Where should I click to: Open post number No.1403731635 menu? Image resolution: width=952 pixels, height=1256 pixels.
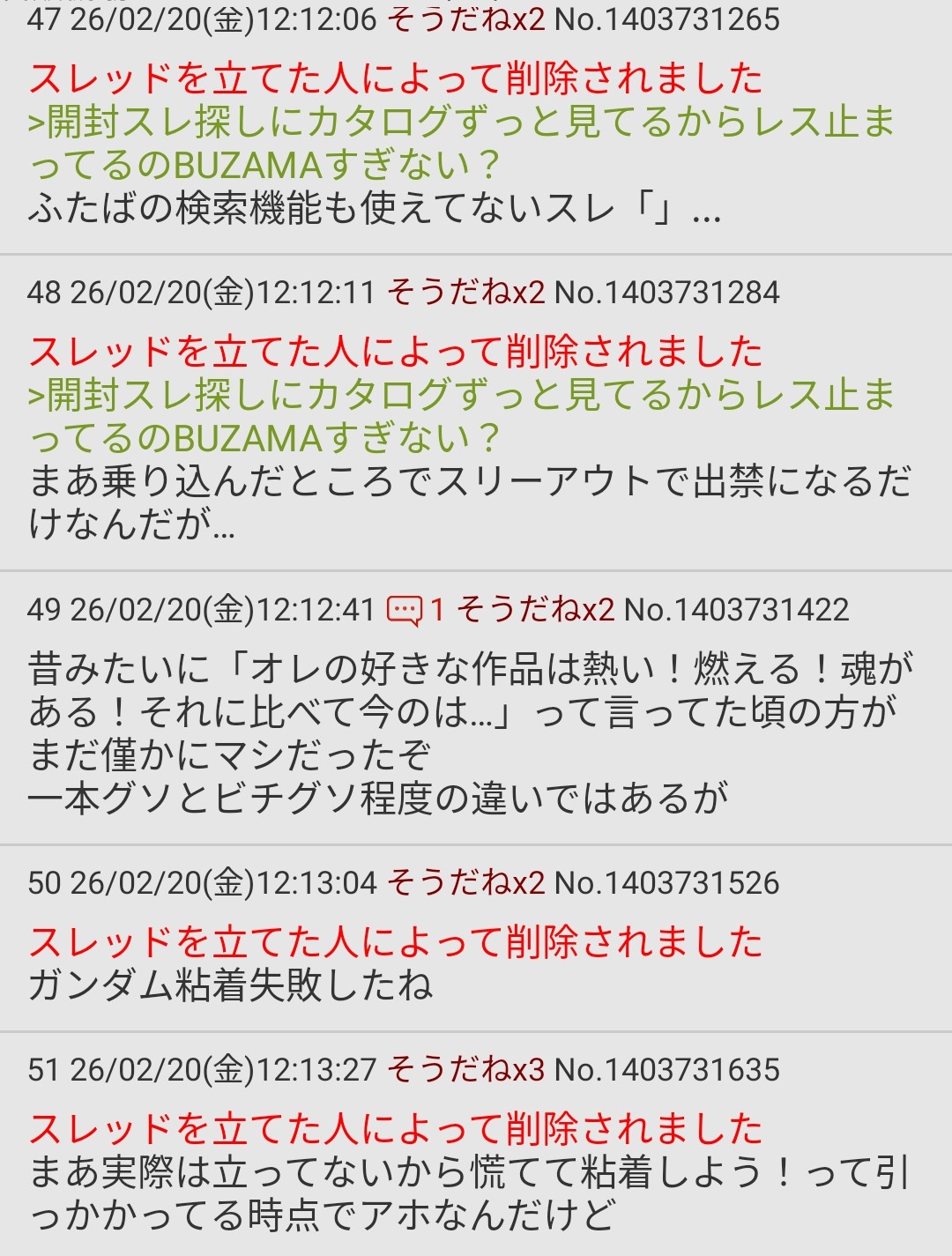point(667,1070)
